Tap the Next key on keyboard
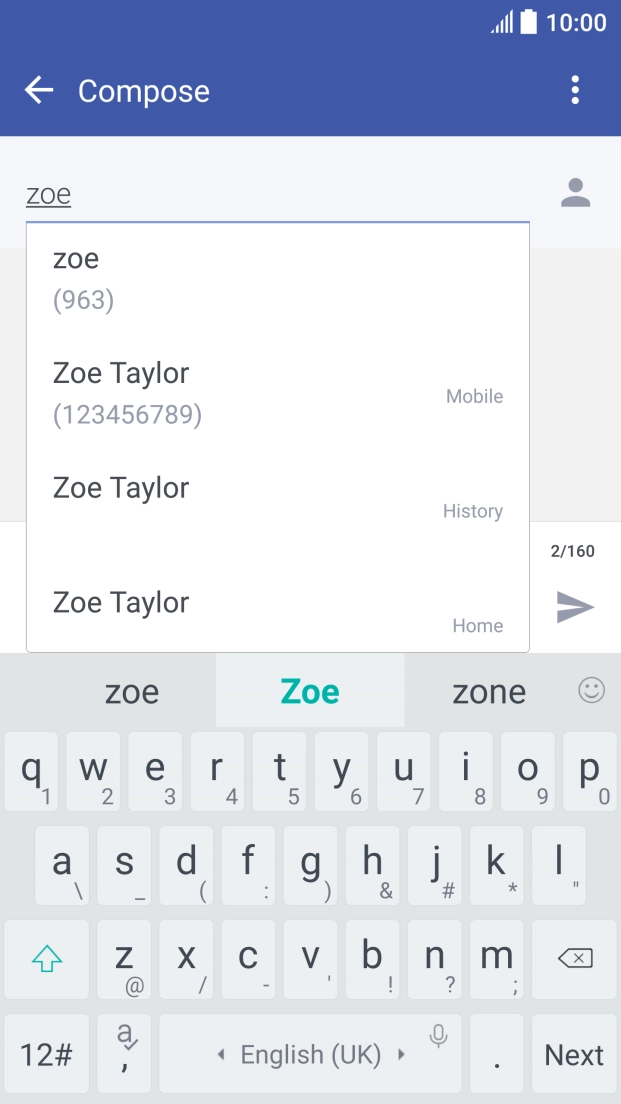This screenshot has width=621, height=1104. tap(574, 1054)
